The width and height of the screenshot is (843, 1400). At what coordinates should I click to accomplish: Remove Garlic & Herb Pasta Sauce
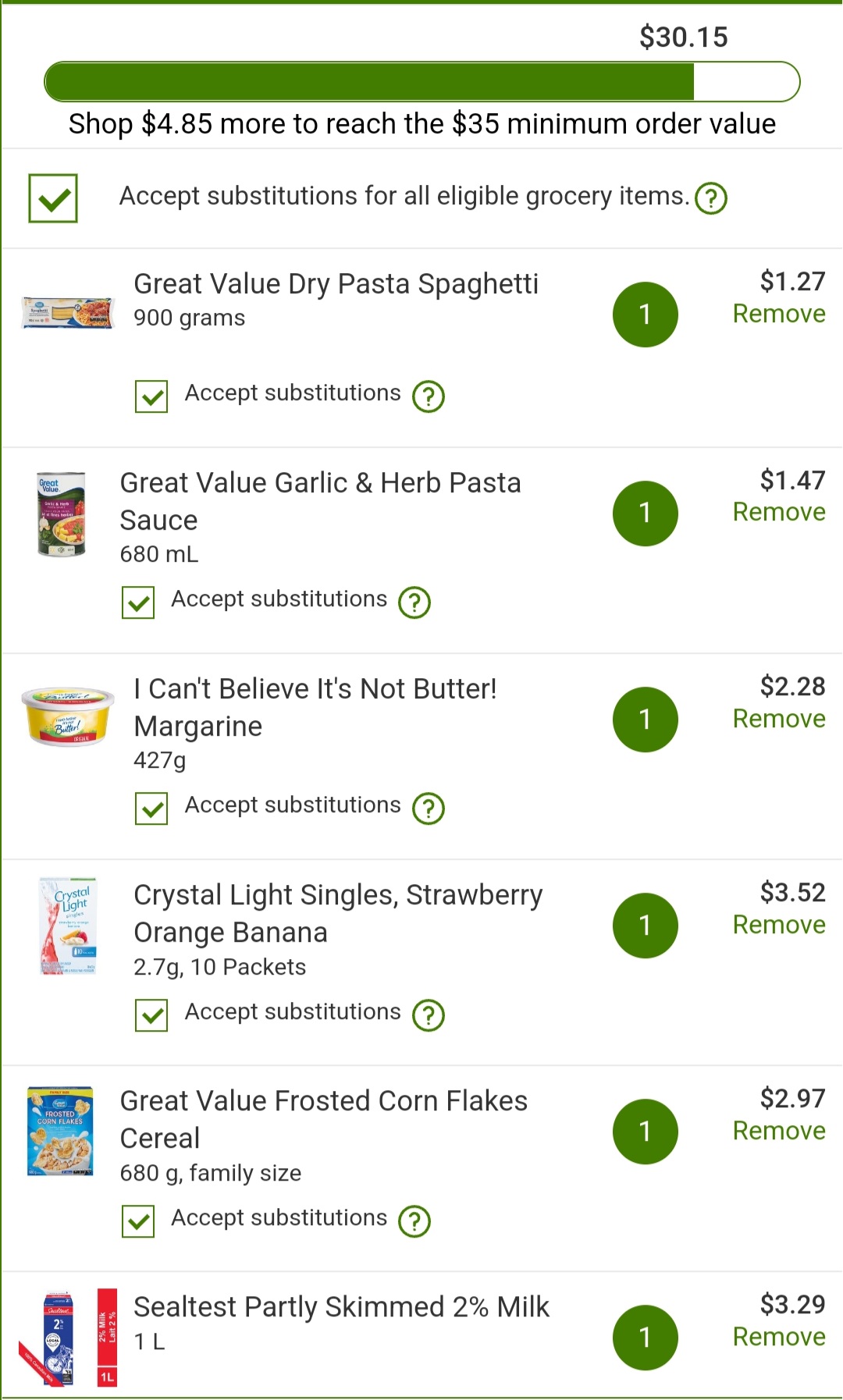click(x=779, y=512)
